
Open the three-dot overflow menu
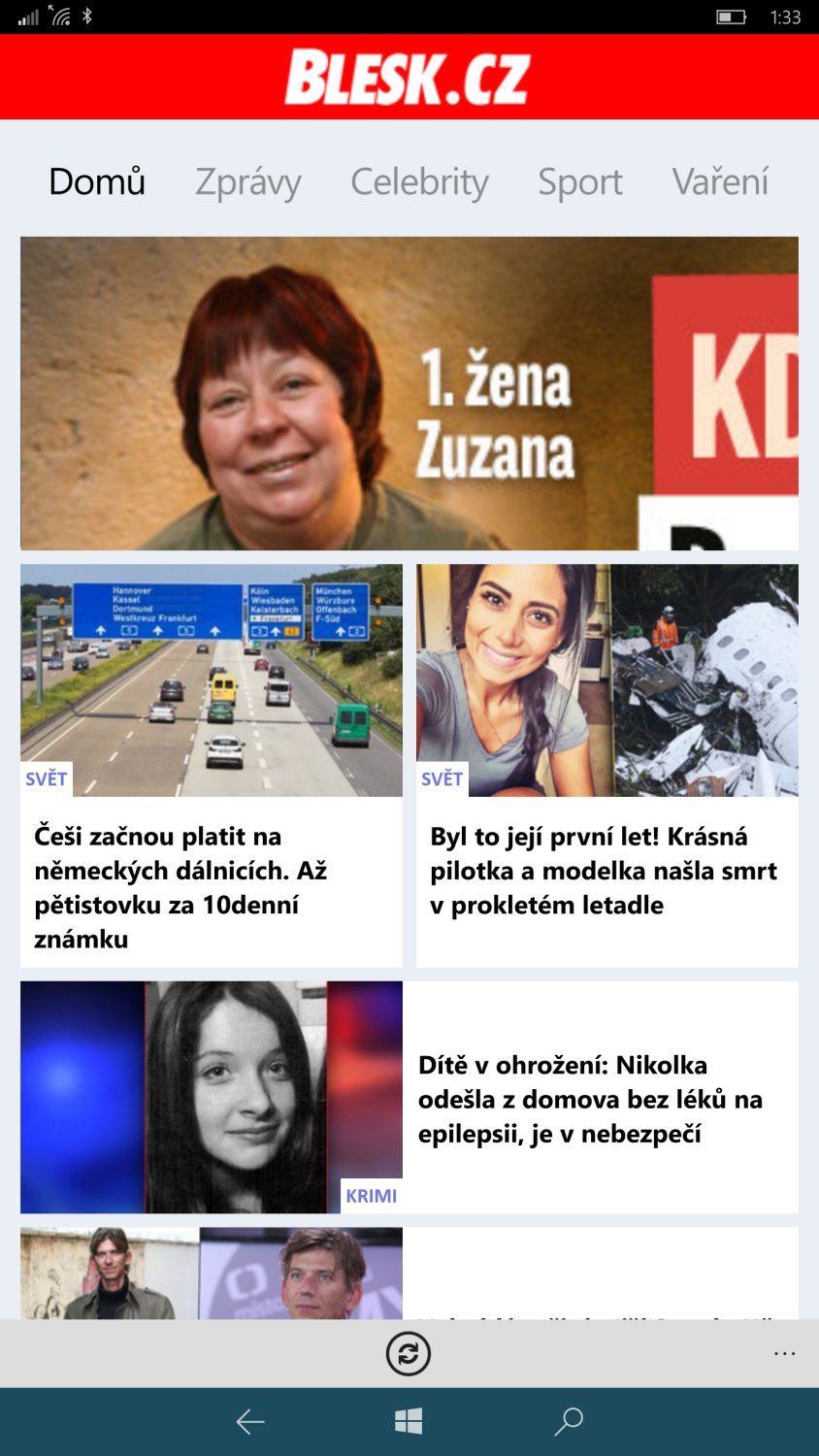click(784, 1353)
